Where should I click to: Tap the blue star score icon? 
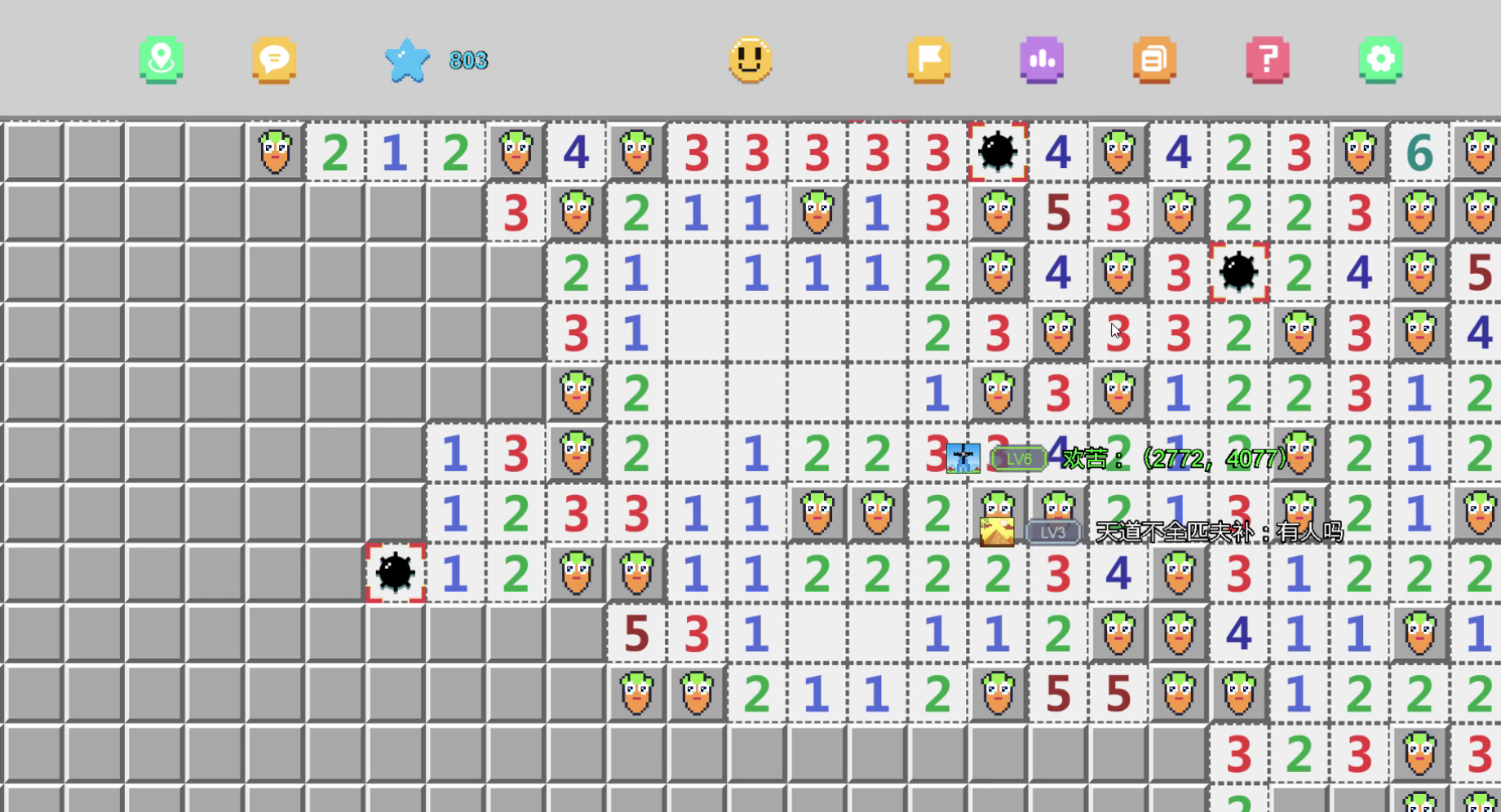coord(406,61)
